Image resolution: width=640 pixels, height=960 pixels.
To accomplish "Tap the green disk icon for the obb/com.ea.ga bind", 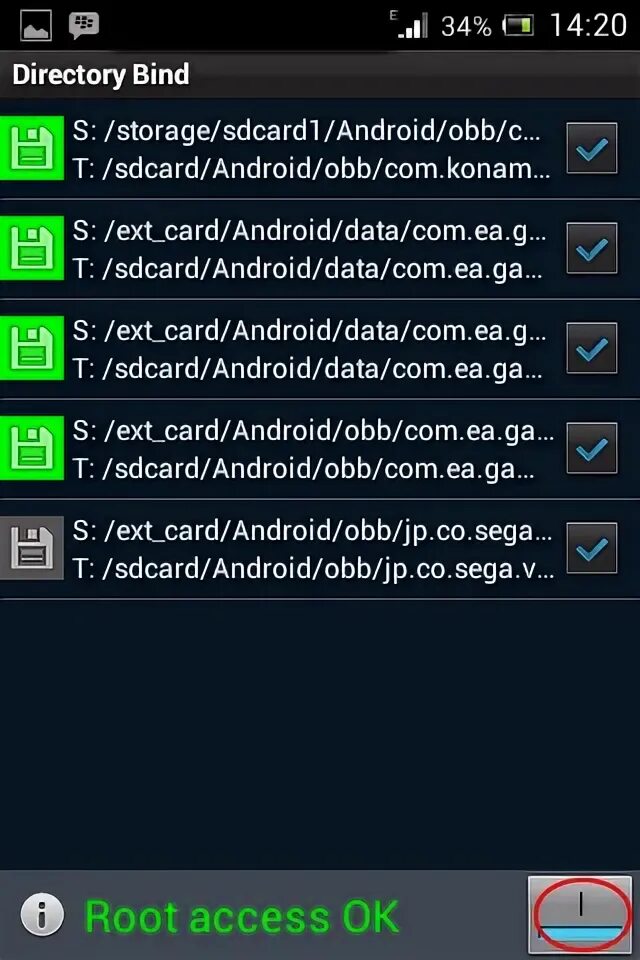I will tap(31, 449).
